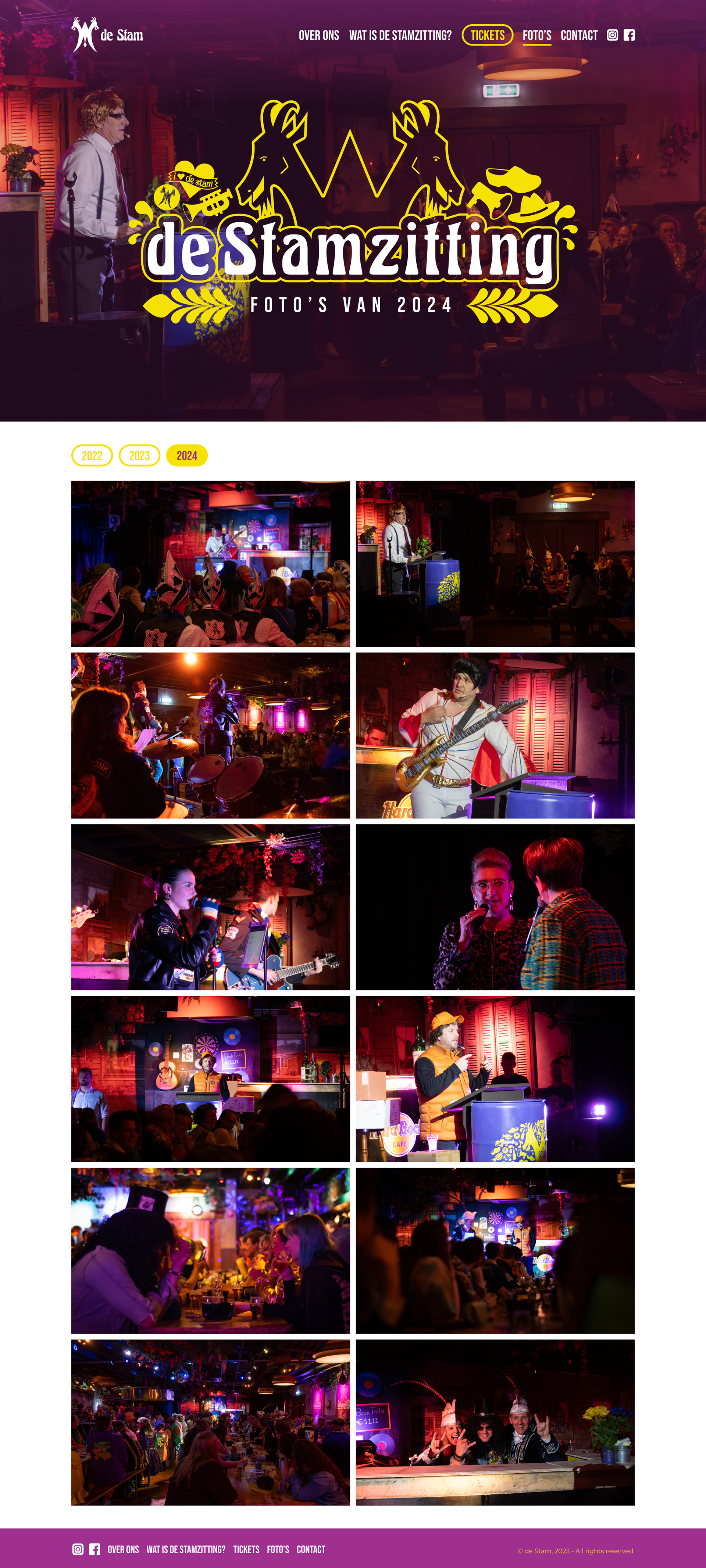Go to Foto's link in the footer

tap(278, 1549)
